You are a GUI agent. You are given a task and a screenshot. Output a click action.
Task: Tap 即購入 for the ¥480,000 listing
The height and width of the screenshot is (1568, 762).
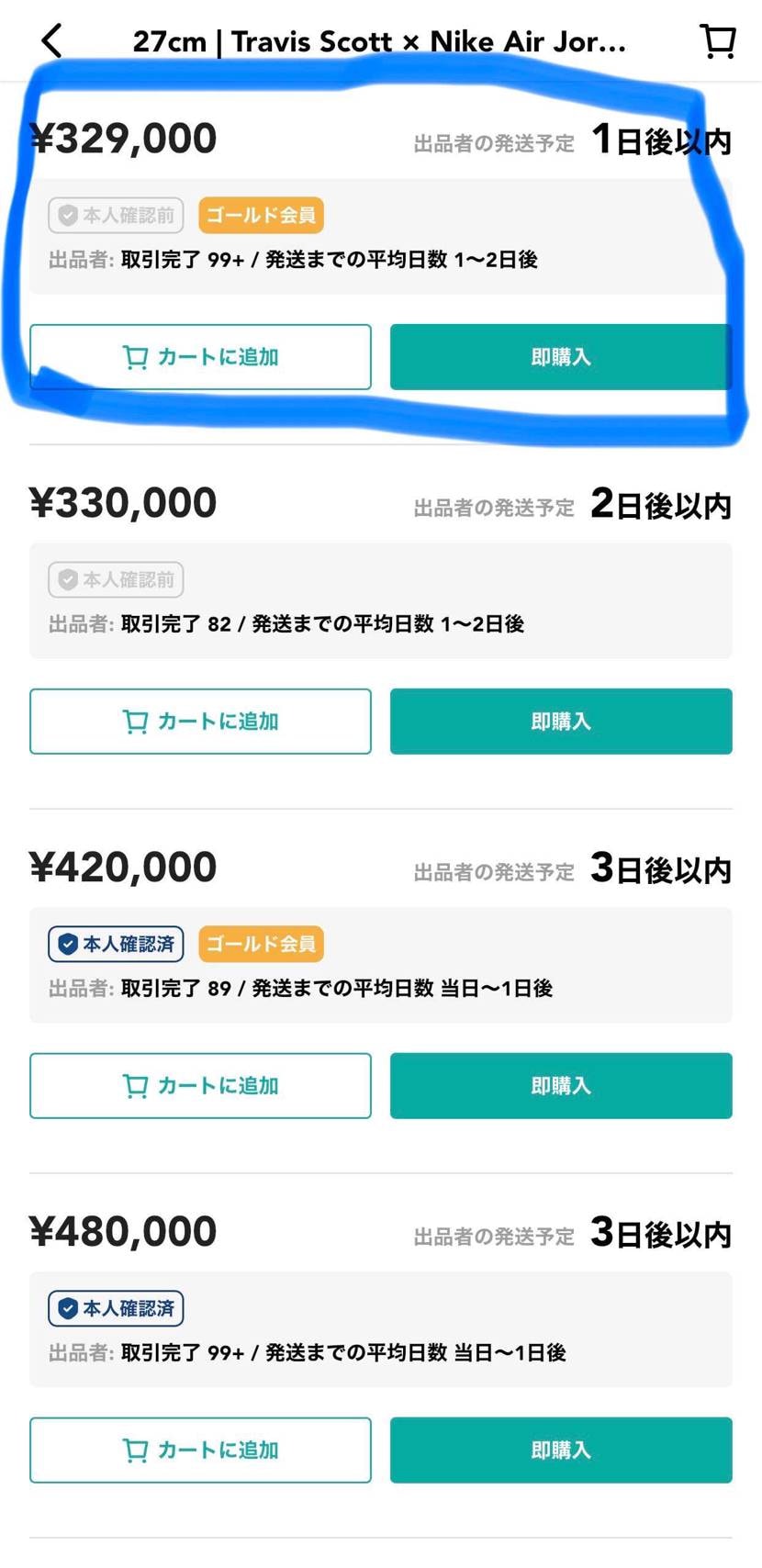pyautogui.click(x=561, y=1450)
